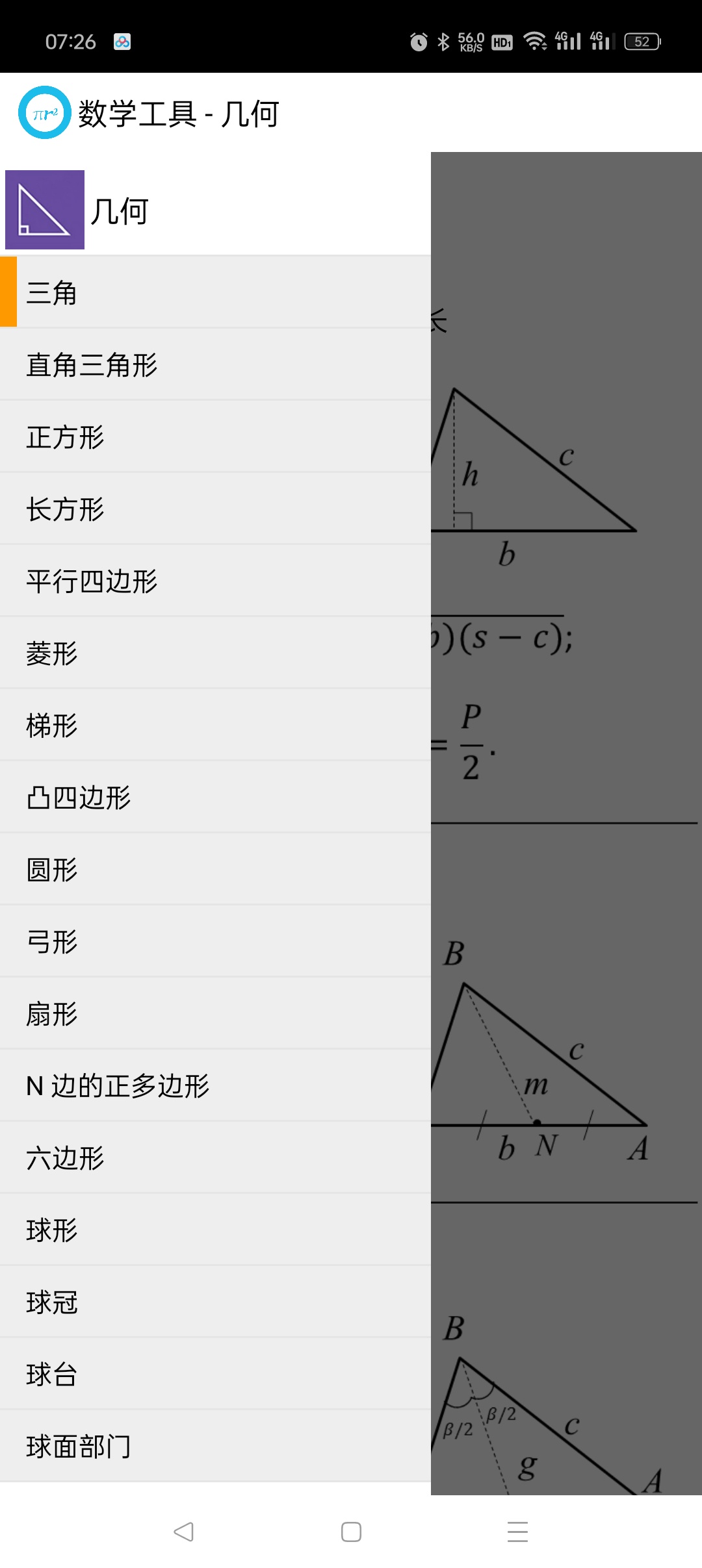
Task: Choose 球形 from the drawer
Action: pyautogui.click(x=214, y=1230)
